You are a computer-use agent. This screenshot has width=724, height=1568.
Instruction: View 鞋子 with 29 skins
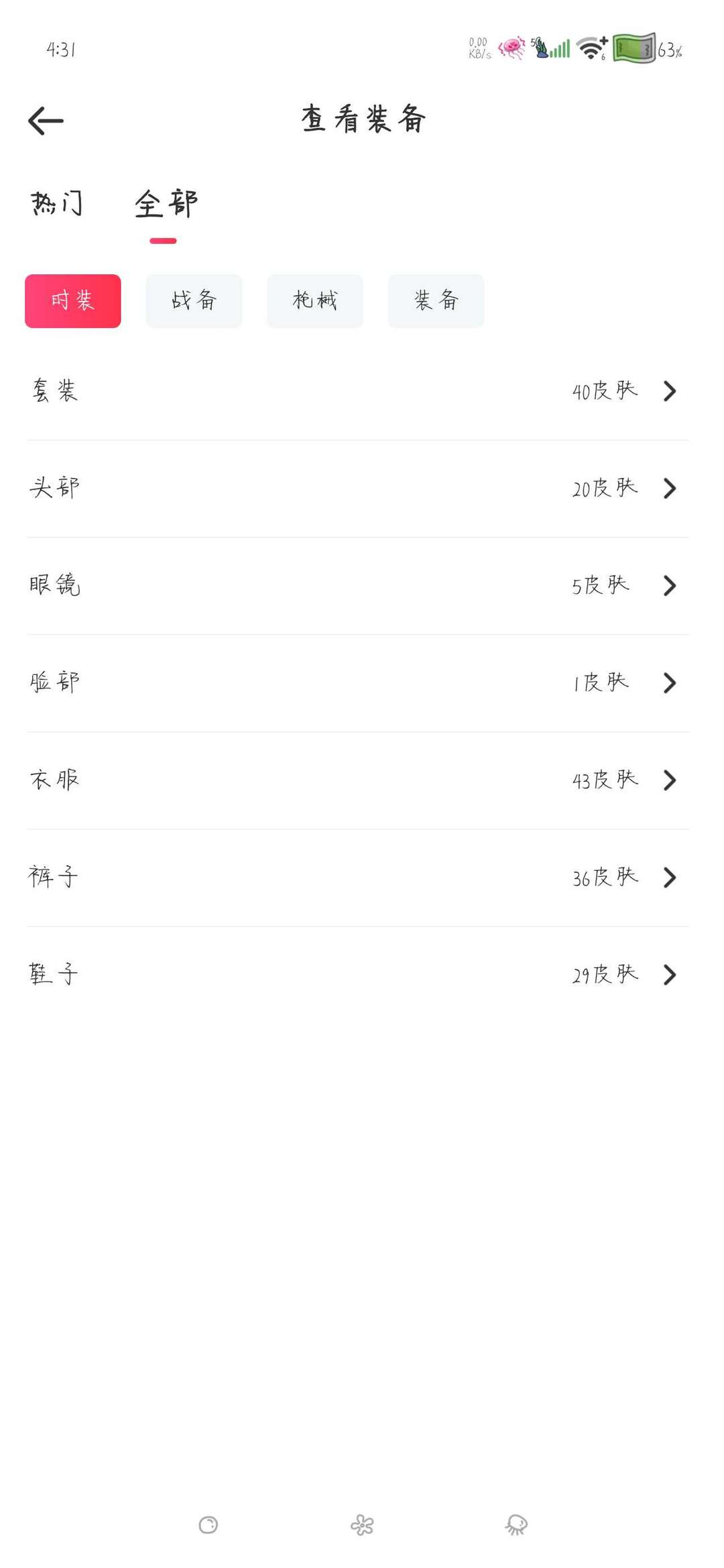[x=358, y=974]
